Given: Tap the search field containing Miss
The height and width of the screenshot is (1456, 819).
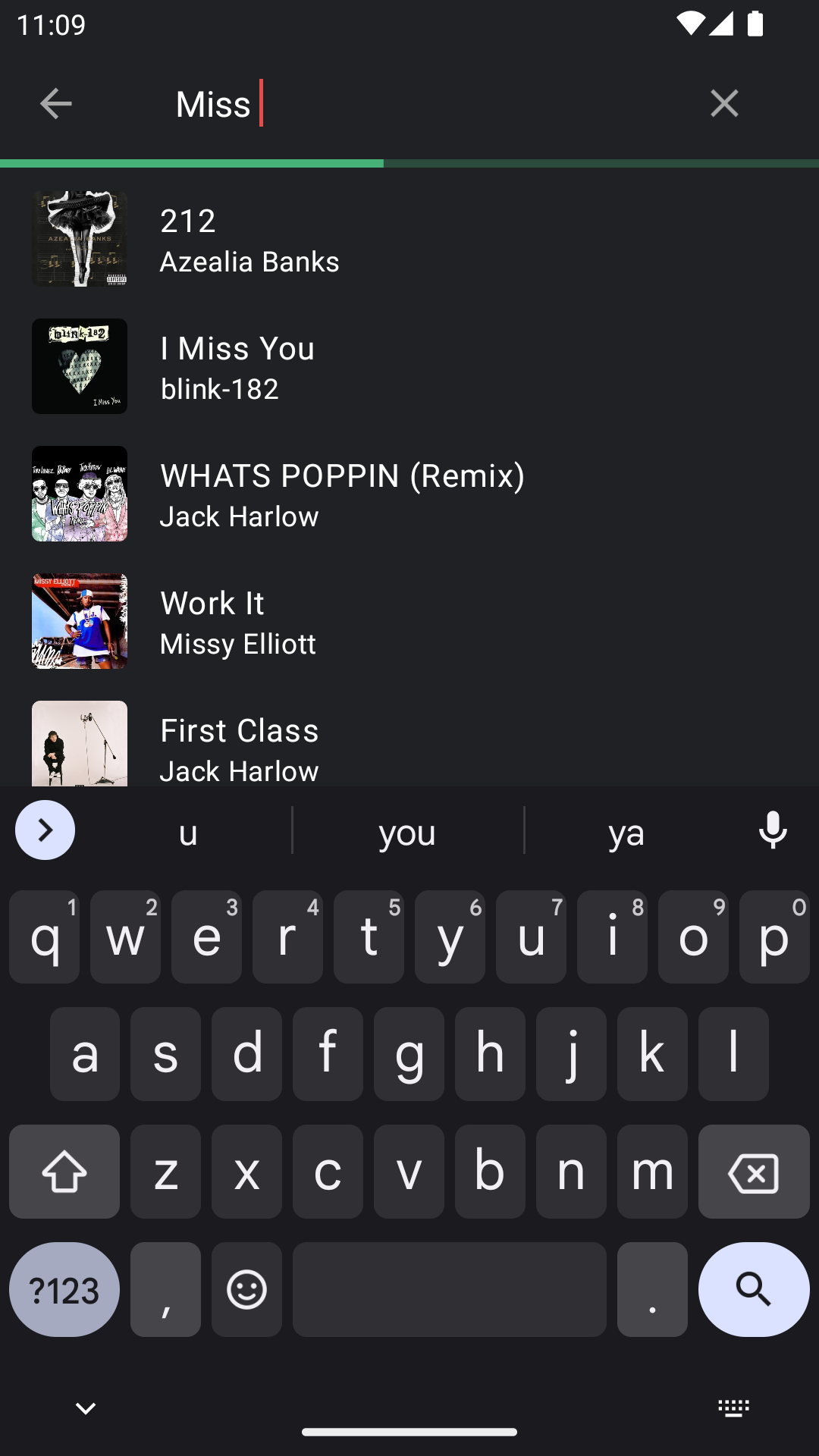Looking at the screenshot, I should pyautogui.click(x=425, y=104).
